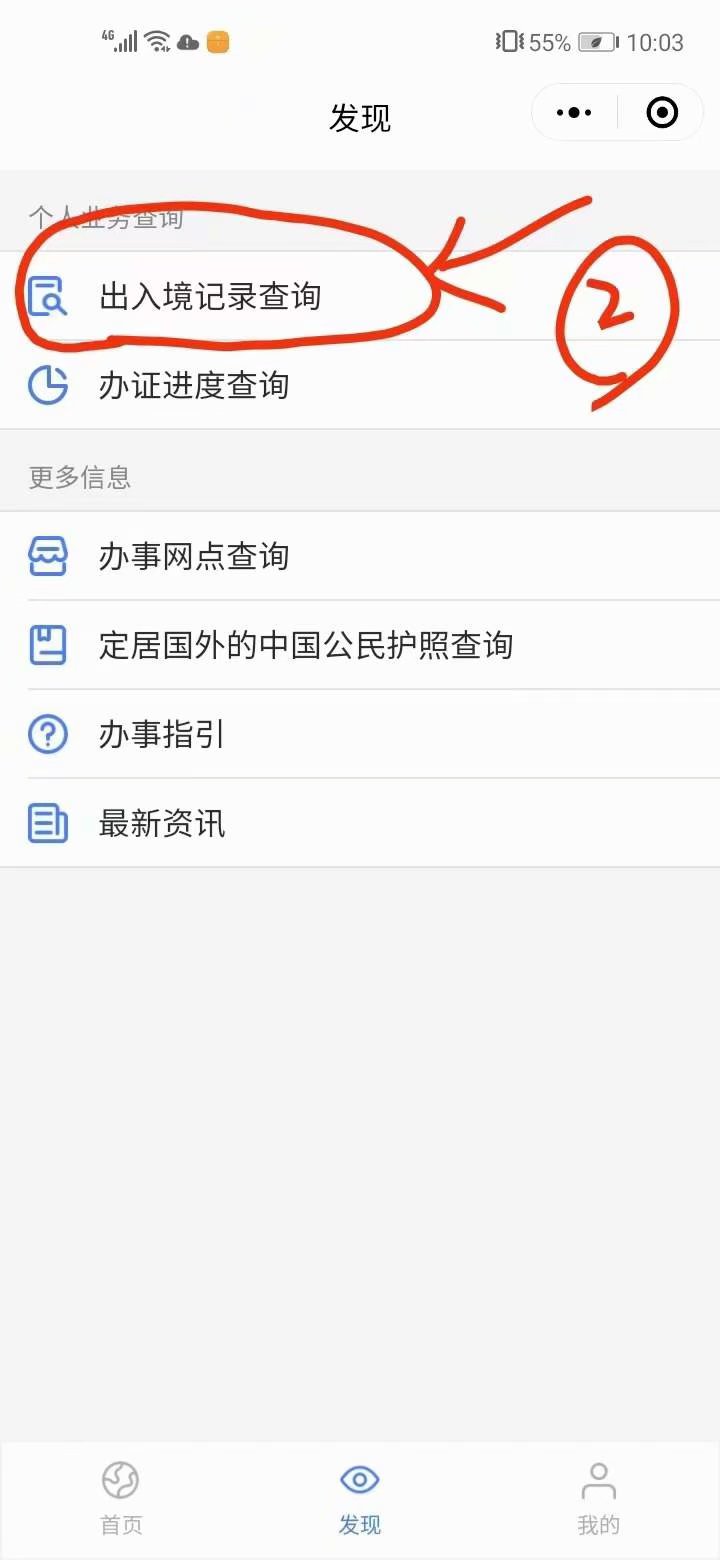This screenshot has height=1560, width=720.
Task: Close the mini program with the circle button
Action: [662, 113]
